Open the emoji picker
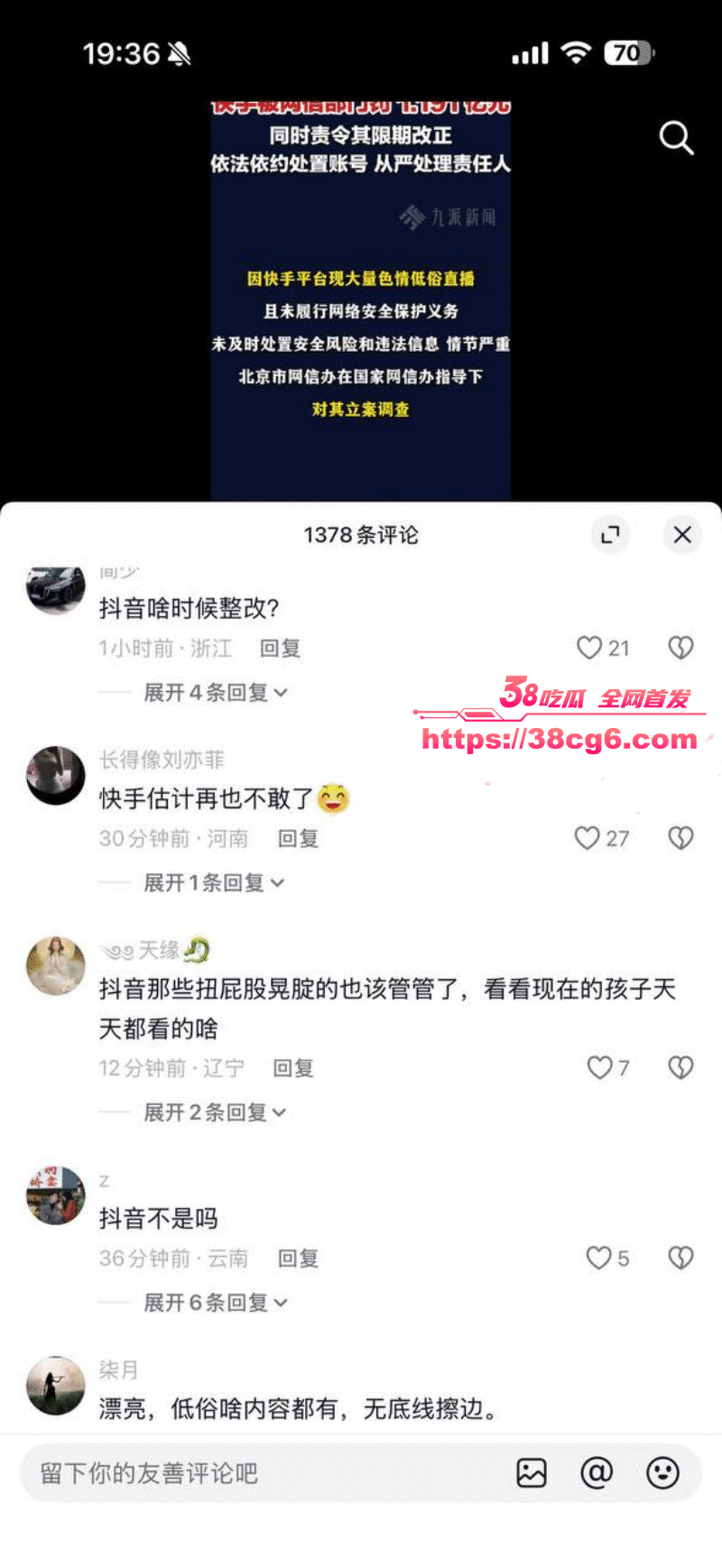 (662, 1473)
